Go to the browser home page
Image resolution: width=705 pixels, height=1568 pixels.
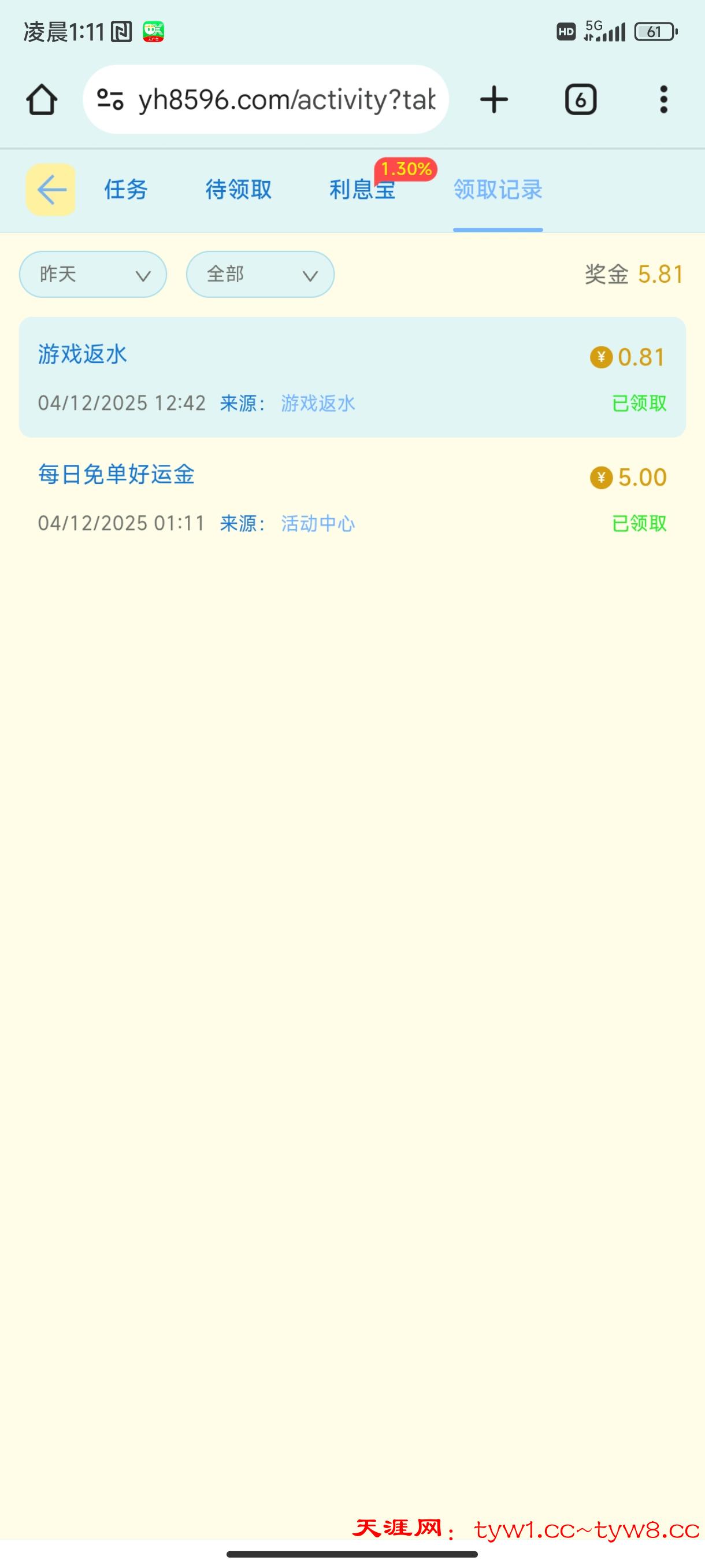tap(42, 100)
